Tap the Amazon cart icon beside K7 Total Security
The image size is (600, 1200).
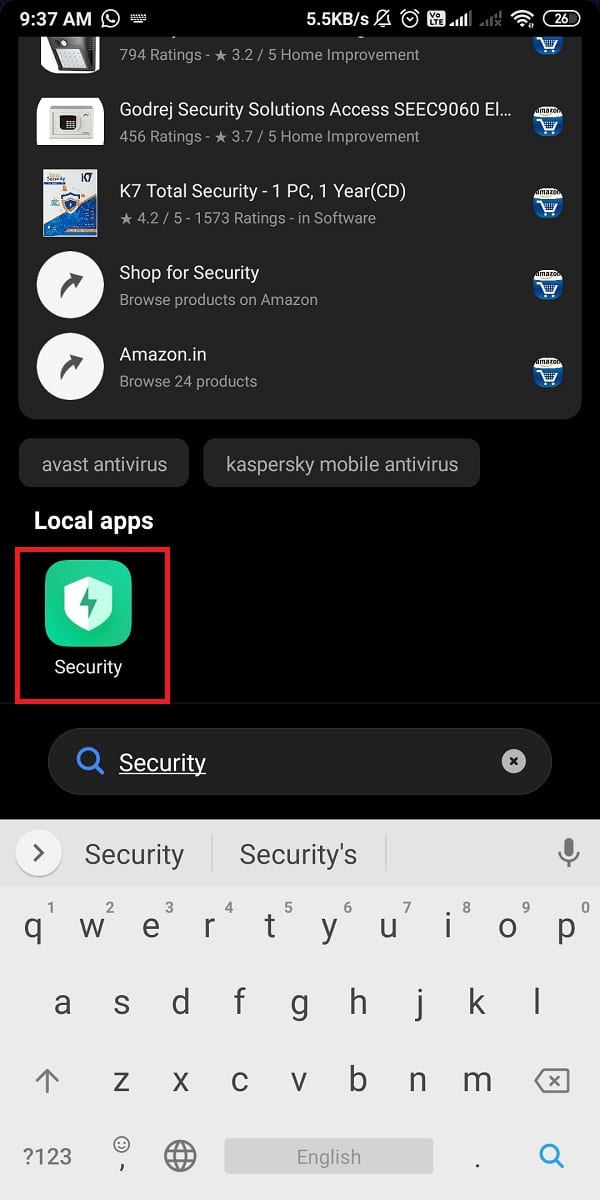[x=547, y=203]
